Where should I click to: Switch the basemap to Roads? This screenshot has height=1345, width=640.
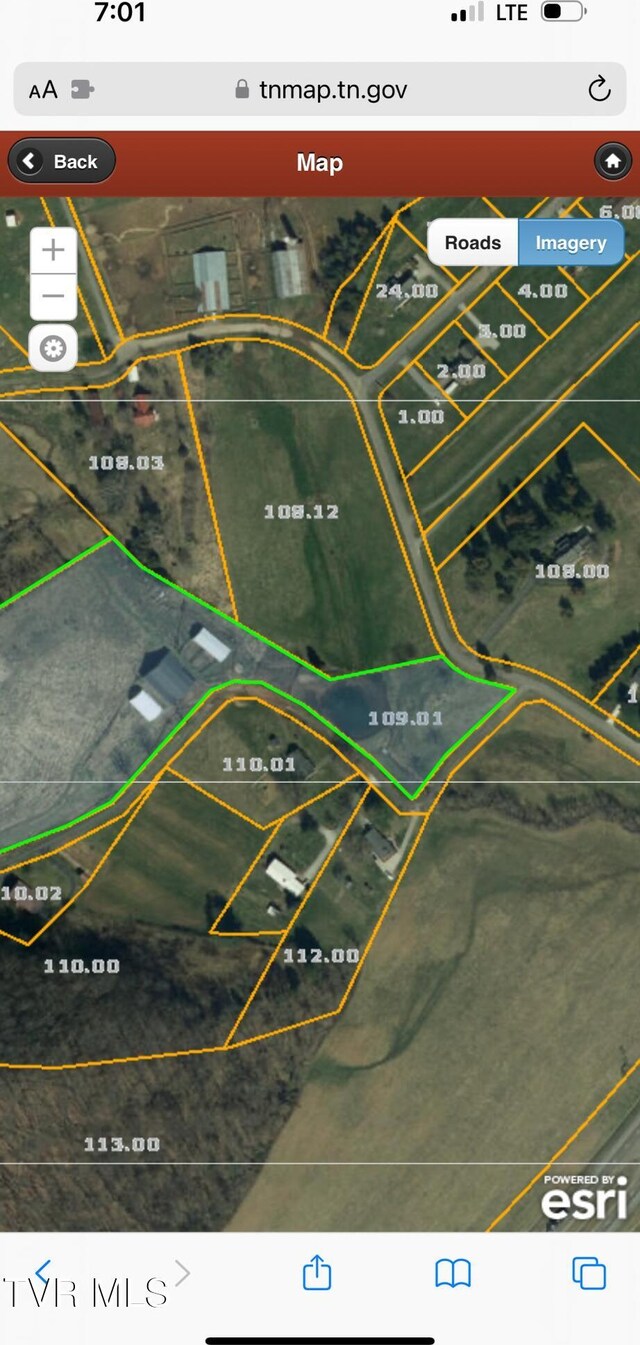pos(472,243)
